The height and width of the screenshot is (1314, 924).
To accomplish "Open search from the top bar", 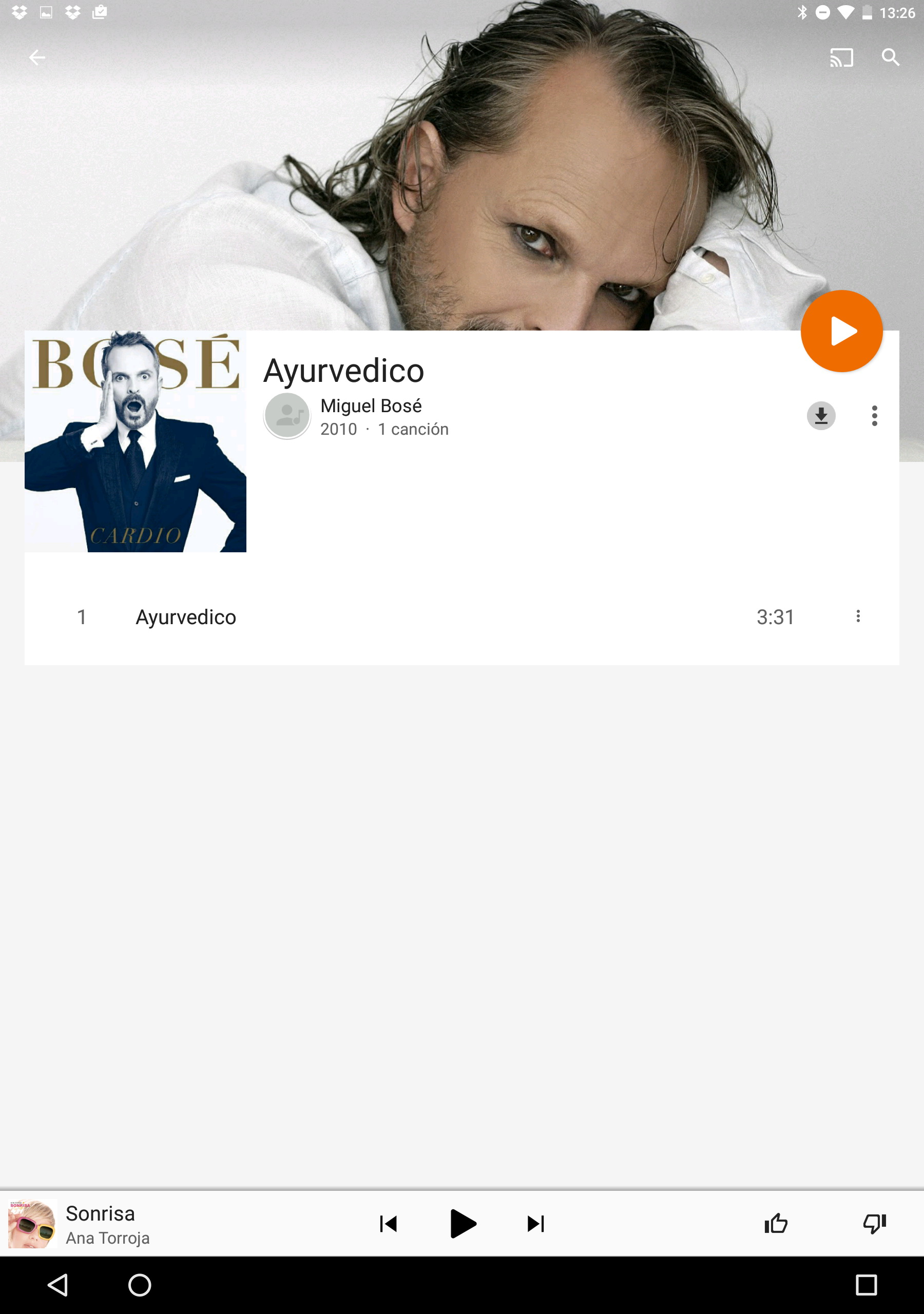I will [890, 57].
